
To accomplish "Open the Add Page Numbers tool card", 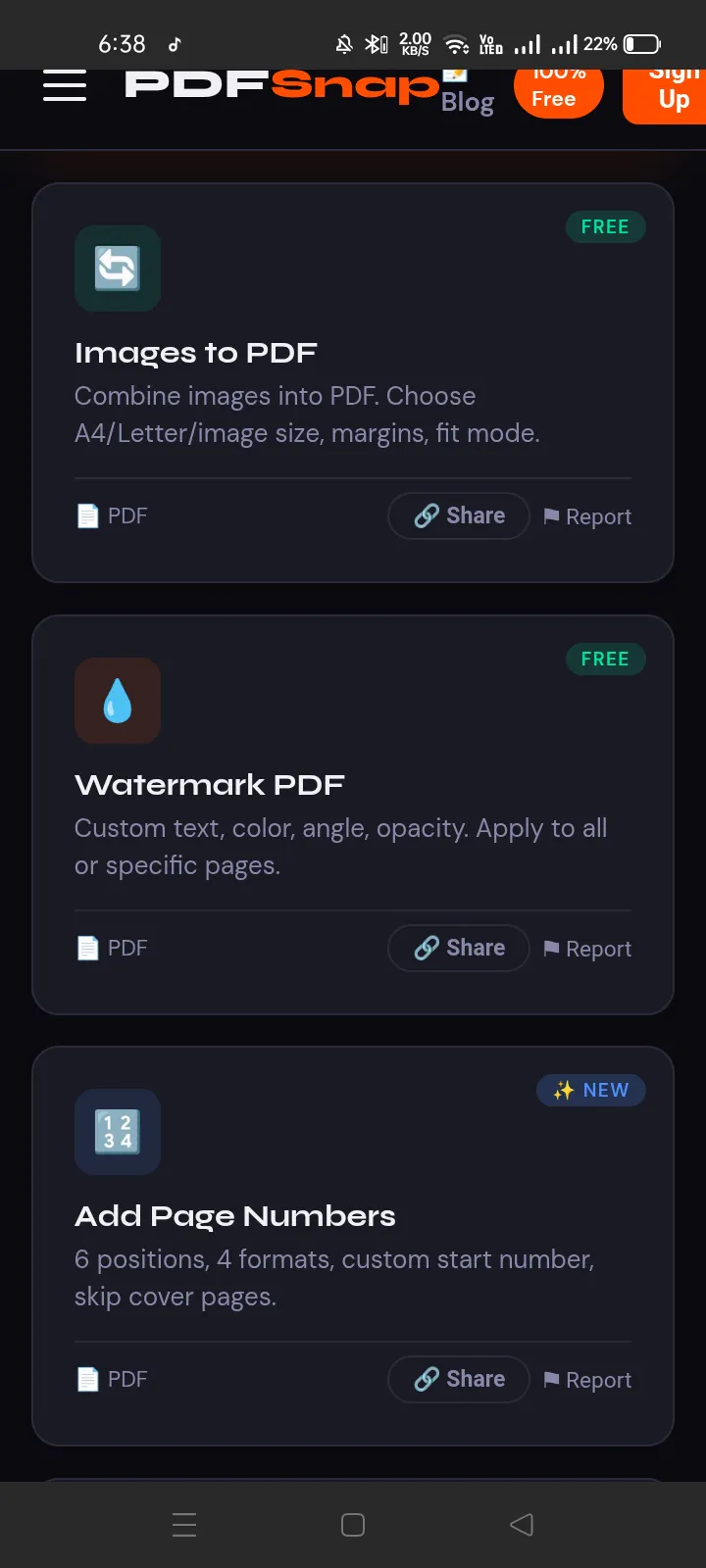I will click(353, 1246).
